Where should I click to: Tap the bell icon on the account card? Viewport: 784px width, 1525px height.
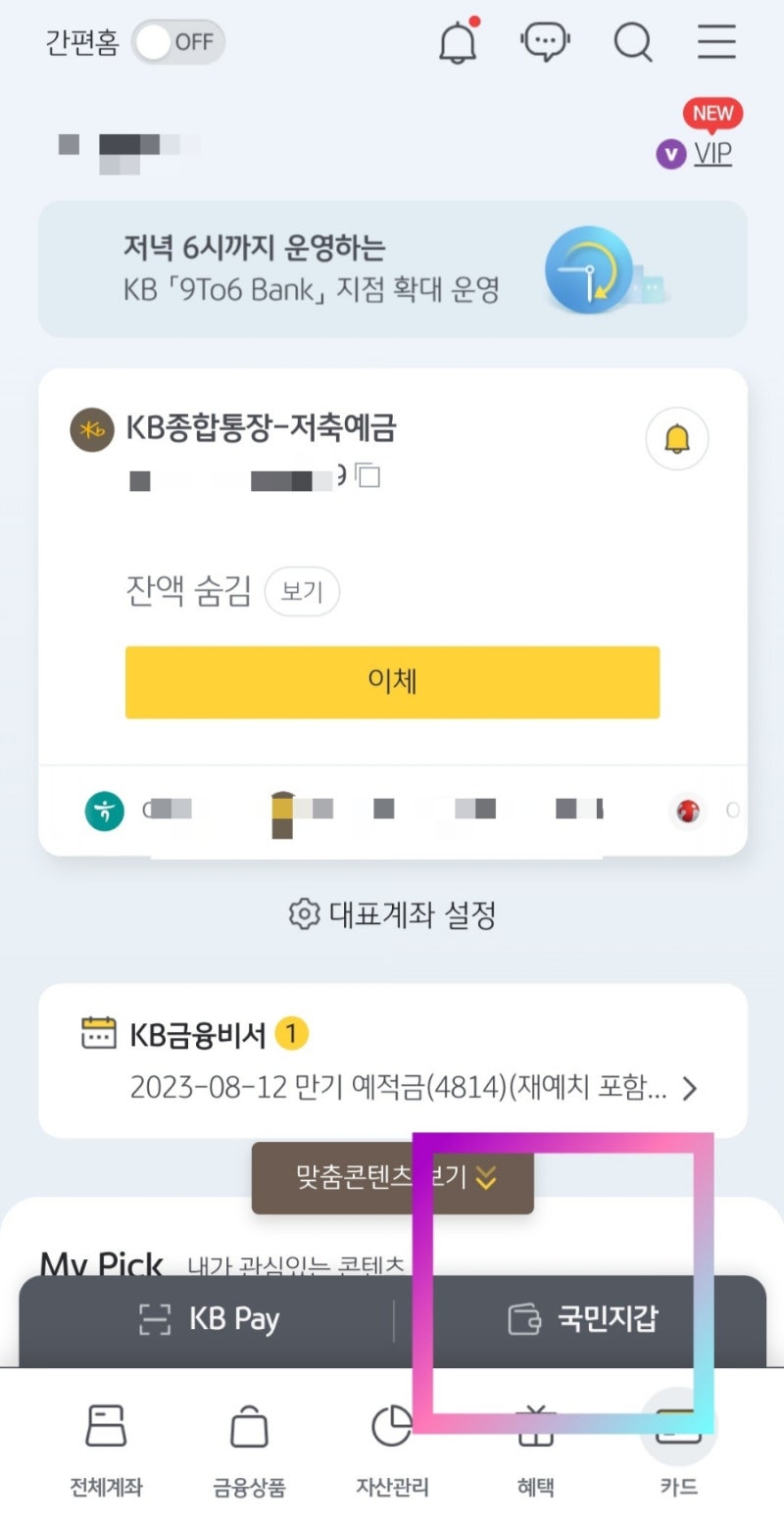[x=676, y=439]
